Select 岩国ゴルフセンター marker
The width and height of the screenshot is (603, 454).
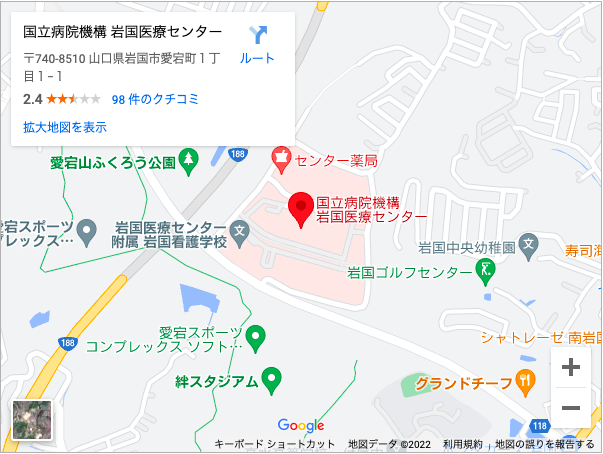[486, 268]
